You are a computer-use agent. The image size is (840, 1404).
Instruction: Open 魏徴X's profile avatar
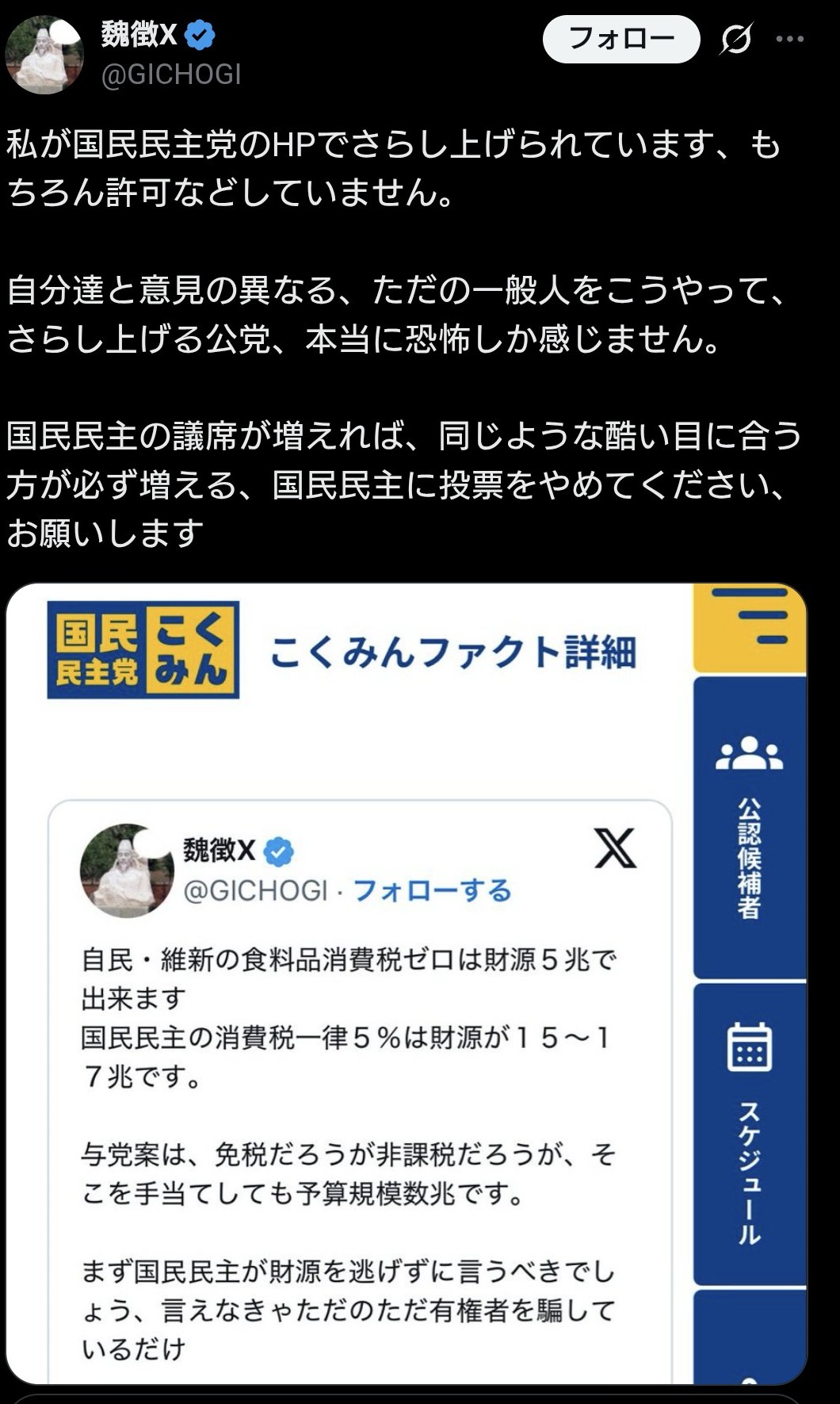pos(44,54)
